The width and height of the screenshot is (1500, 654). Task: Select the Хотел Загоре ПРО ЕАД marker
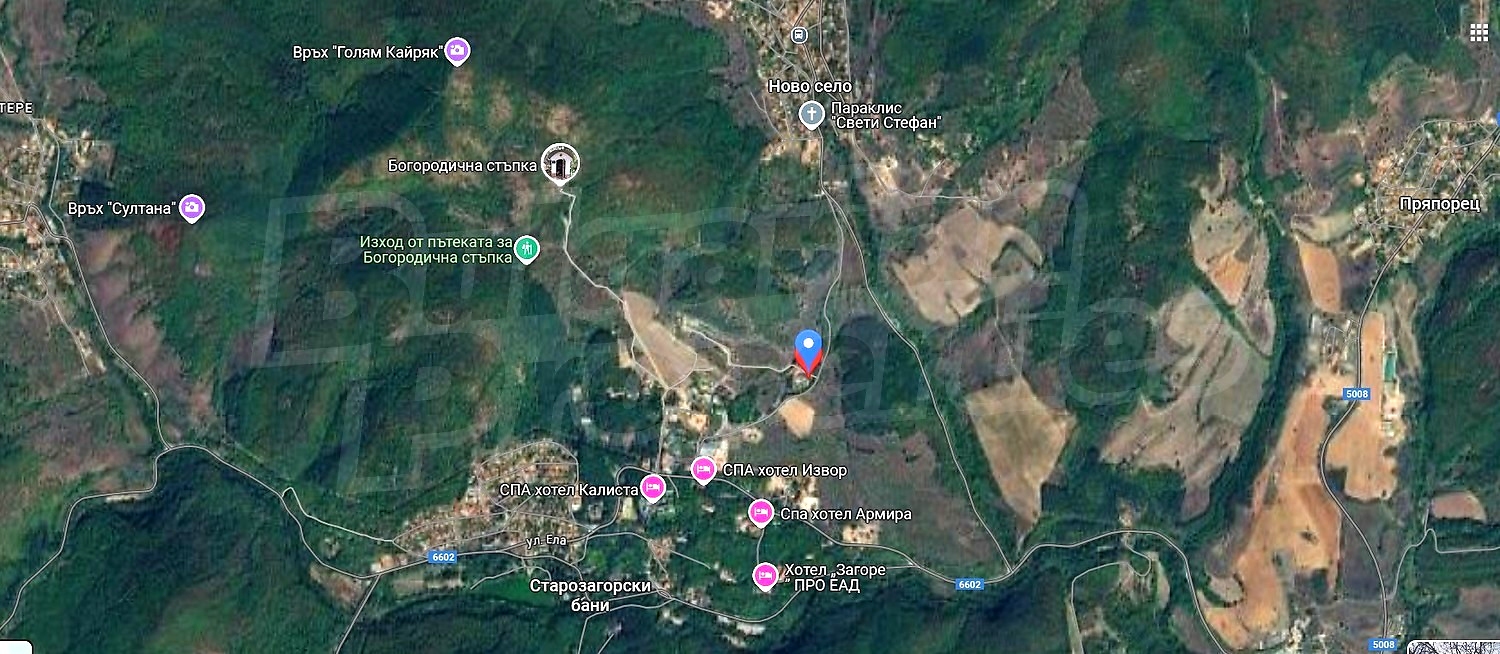coord(765,575)
